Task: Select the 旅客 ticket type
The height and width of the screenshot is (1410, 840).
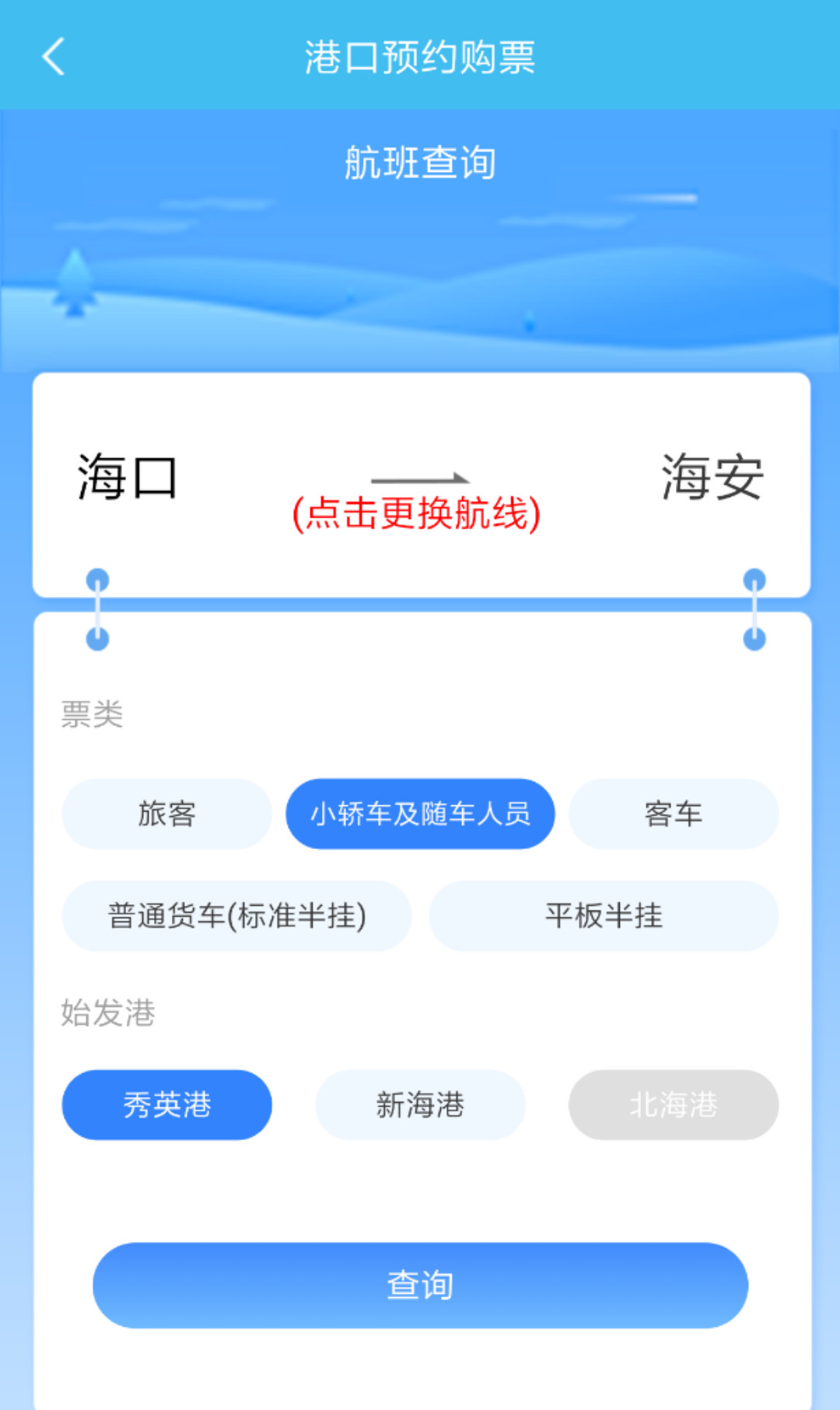Action: tap(166, 814)
